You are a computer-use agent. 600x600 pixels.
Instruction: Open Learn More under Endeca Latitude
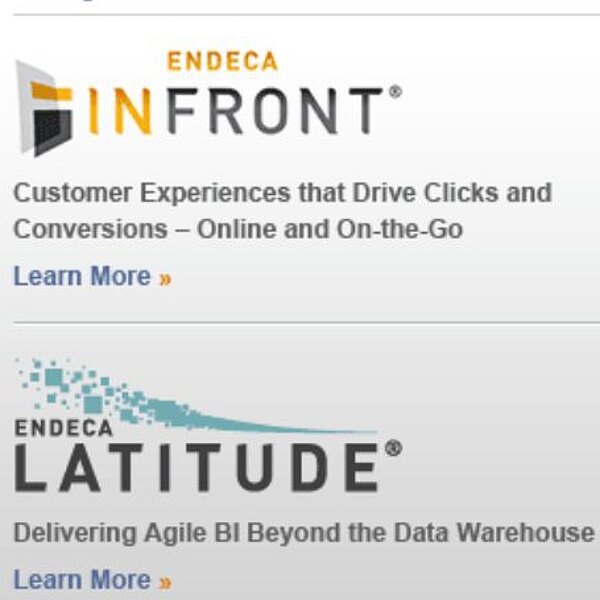pyautogui.click(x=91, y=579)
